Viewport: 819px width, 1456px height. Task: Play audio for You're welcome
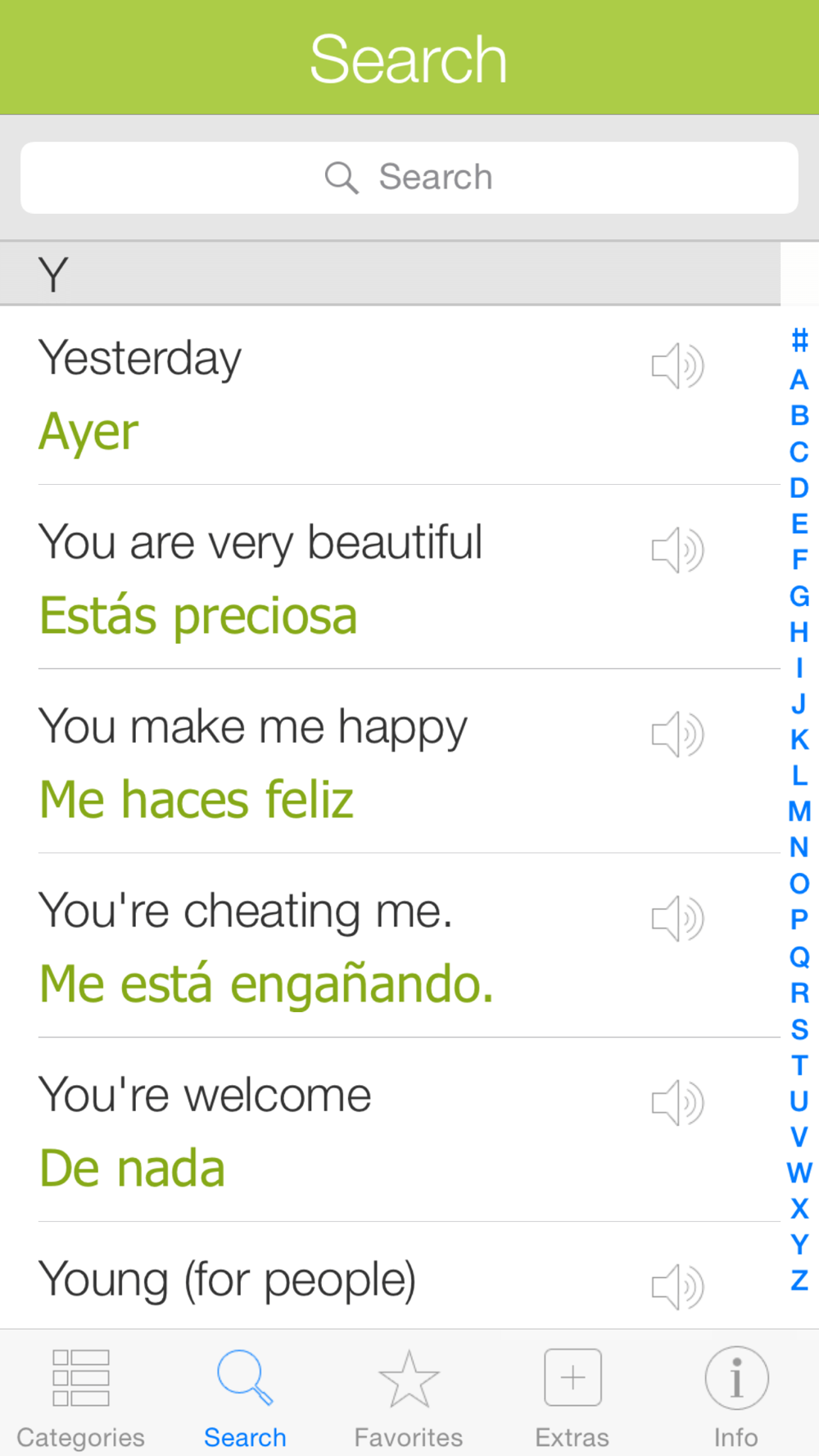point(677,1102)
